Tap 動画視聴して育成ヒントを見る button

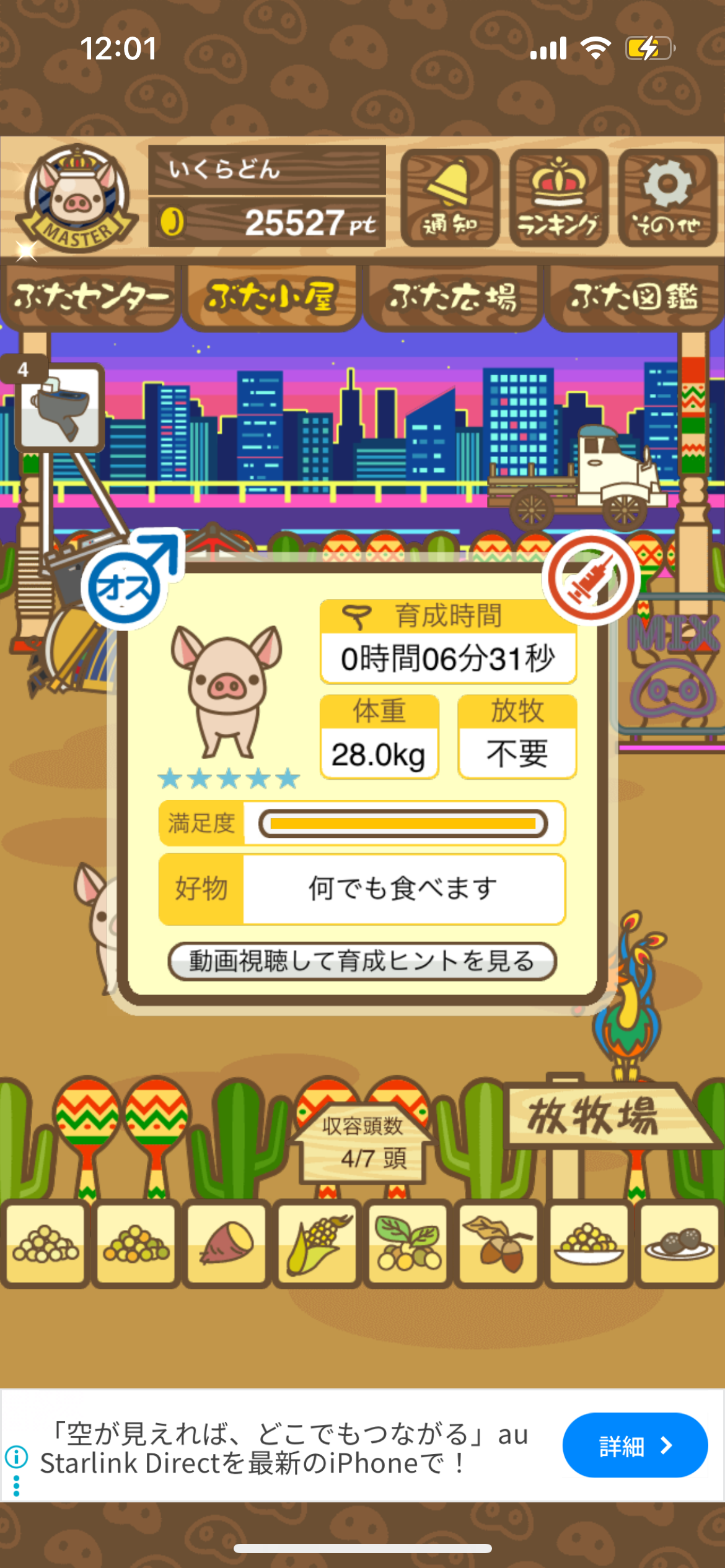pos(362,961)
